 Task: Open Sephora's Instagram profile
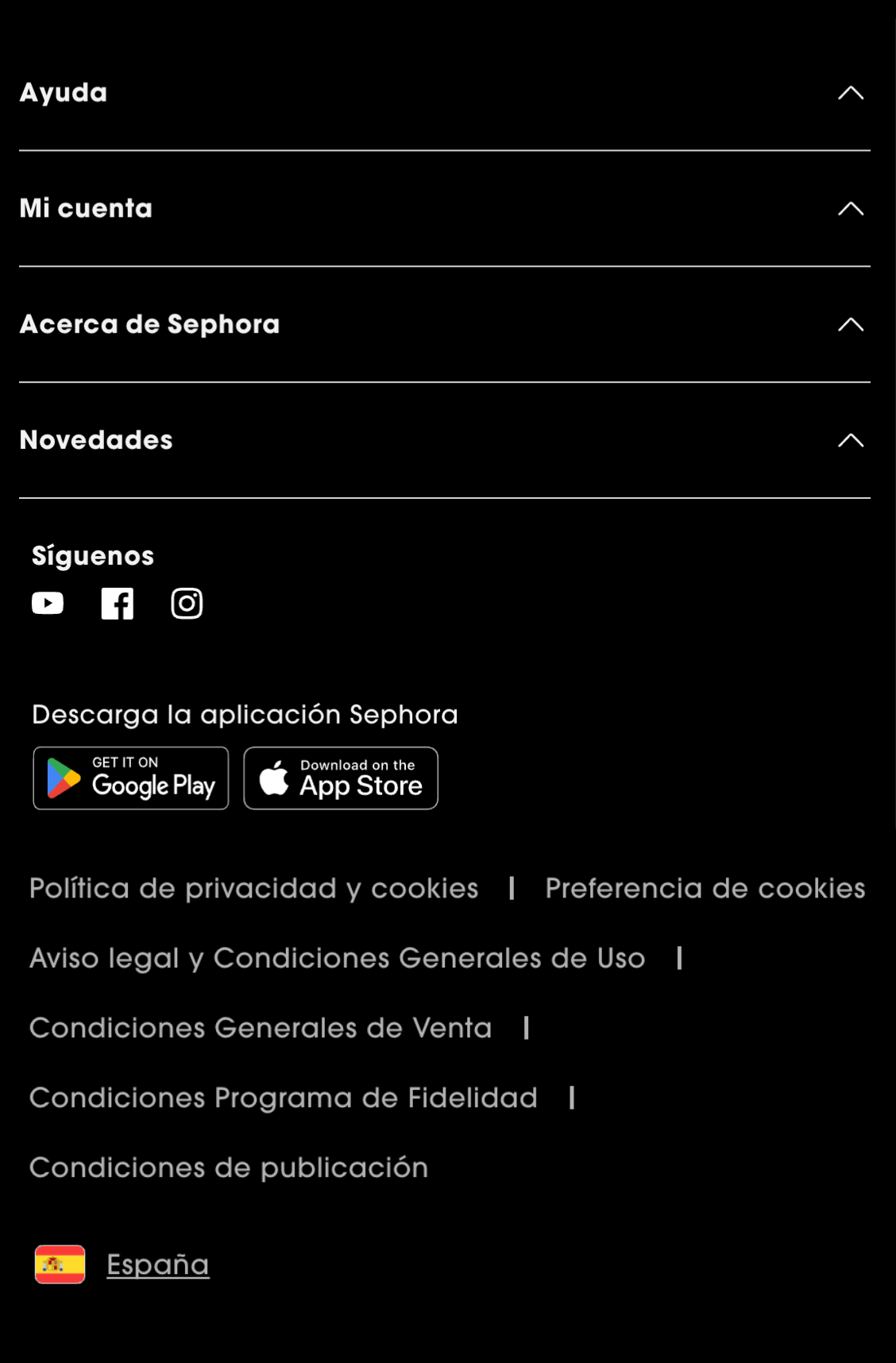(187, 604)
